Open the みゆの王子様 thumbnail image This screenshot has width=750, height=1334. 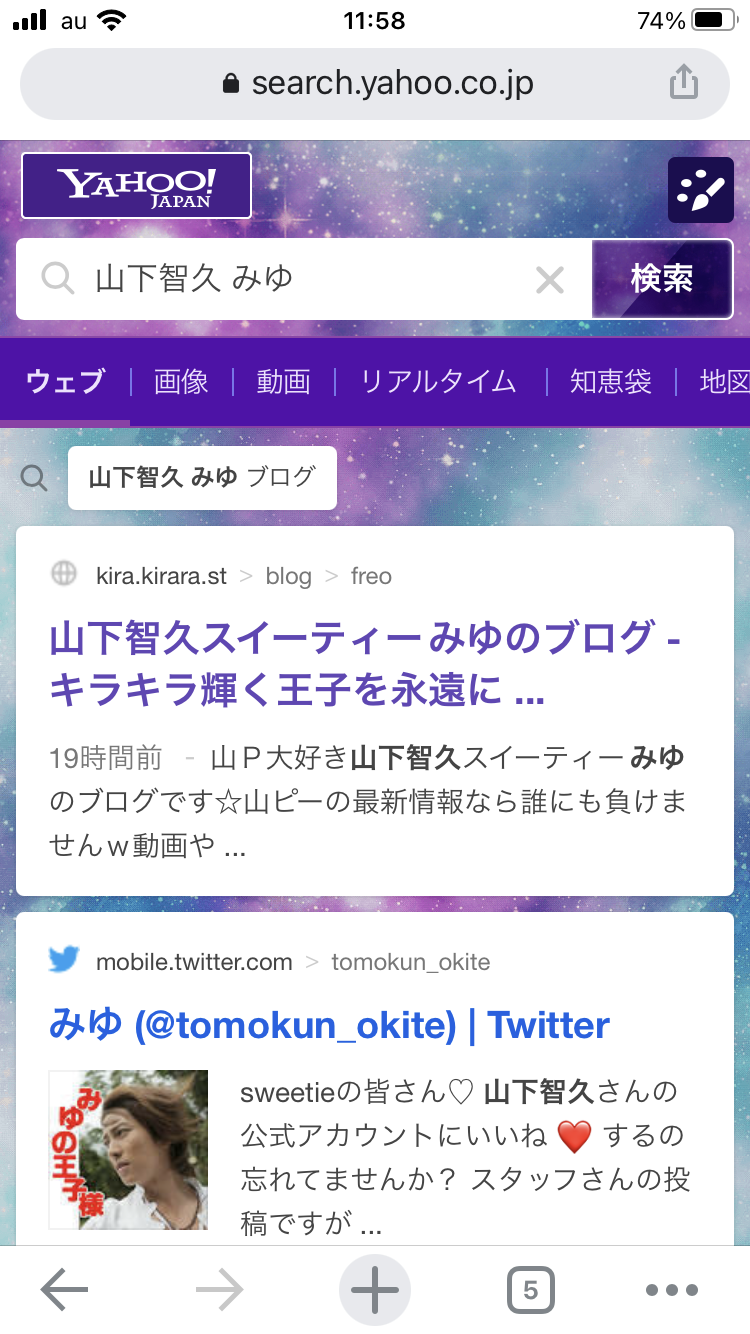coord(128,1149)
